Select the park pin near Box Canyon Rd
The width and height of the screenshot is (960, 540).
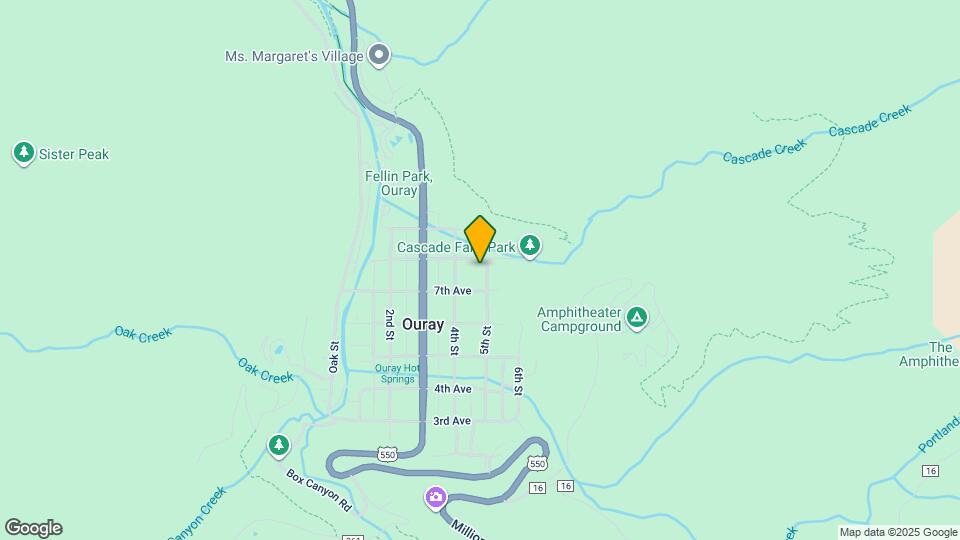tap(279, 446)
